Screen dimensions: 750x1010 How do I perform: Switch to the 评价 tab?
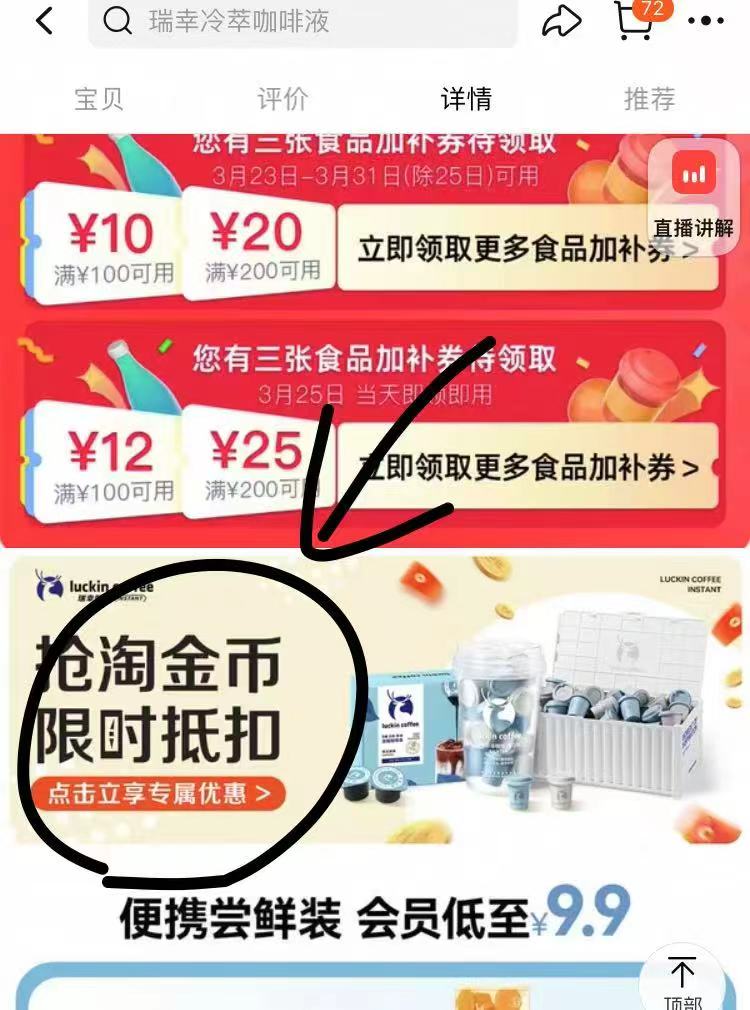(x=283, y=99)
